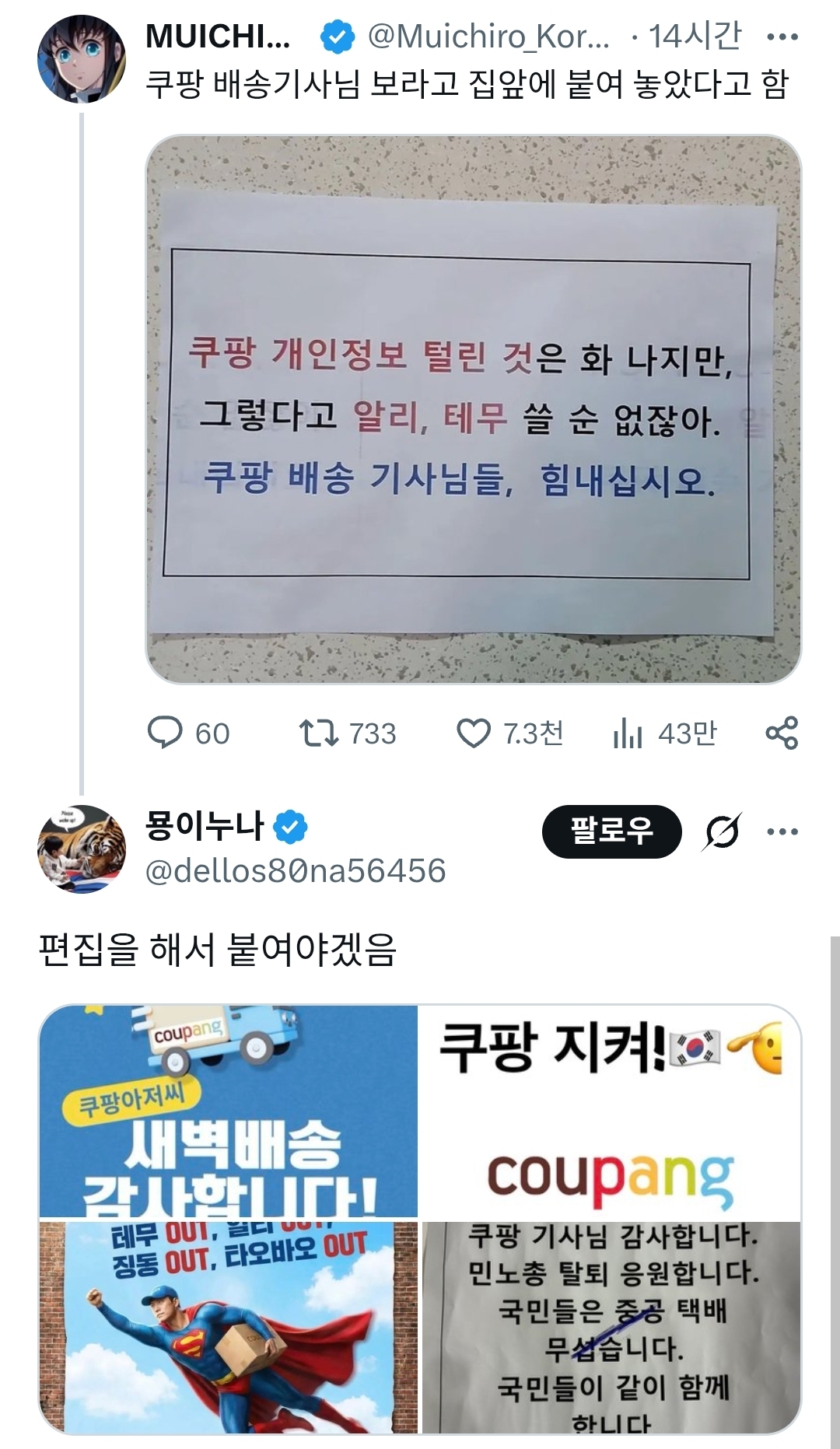Reply to MUICHIRO's post
840x1449 pixels.
166,733
